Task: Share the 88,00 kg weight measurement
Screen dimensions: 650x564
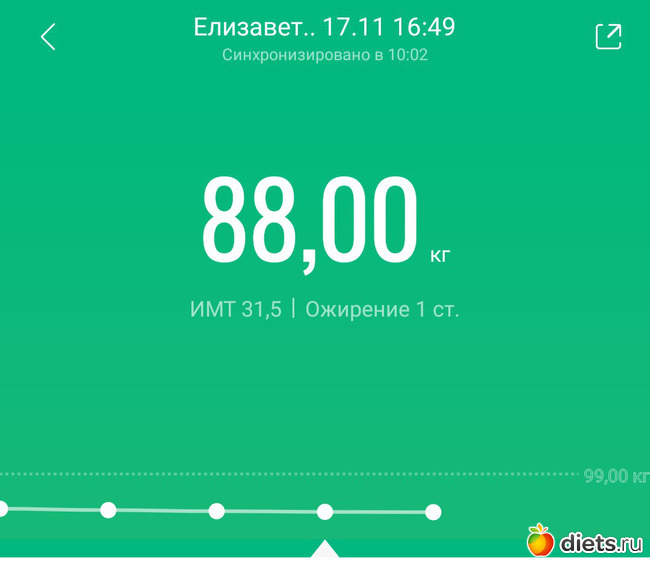Action: point(608,37)
